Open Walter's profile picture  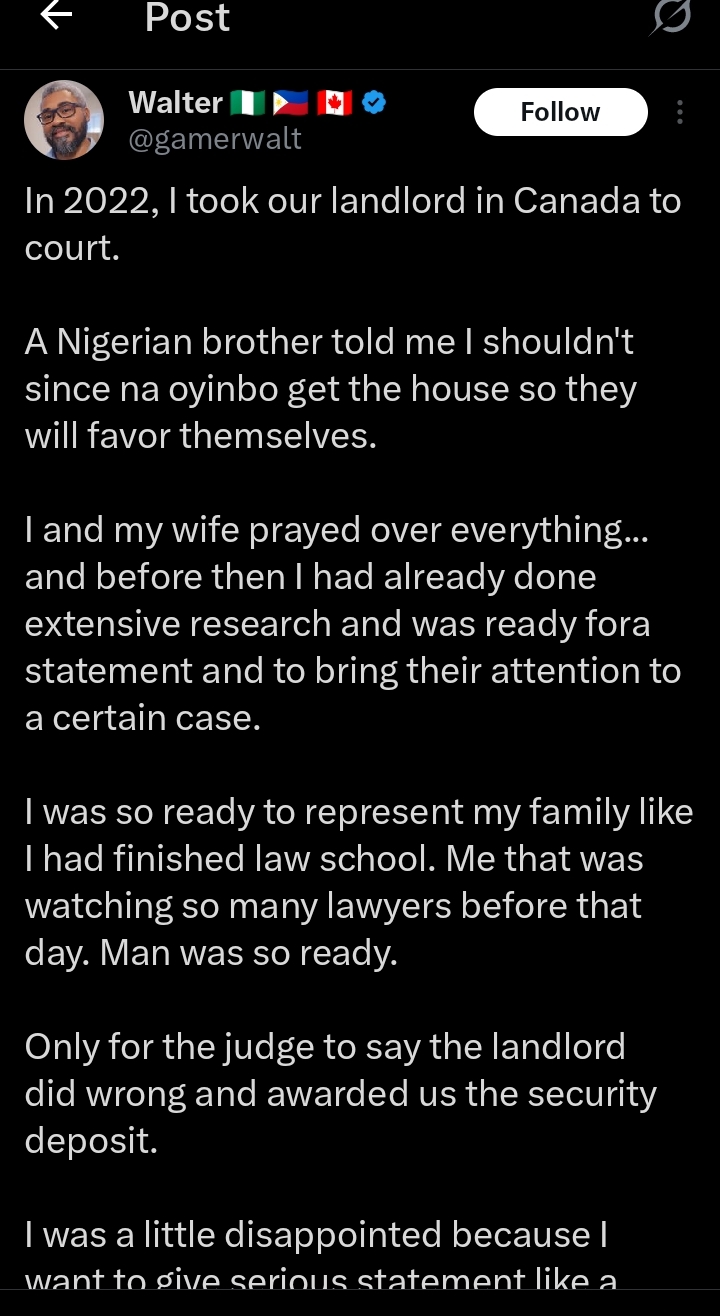tap(64, 120)
